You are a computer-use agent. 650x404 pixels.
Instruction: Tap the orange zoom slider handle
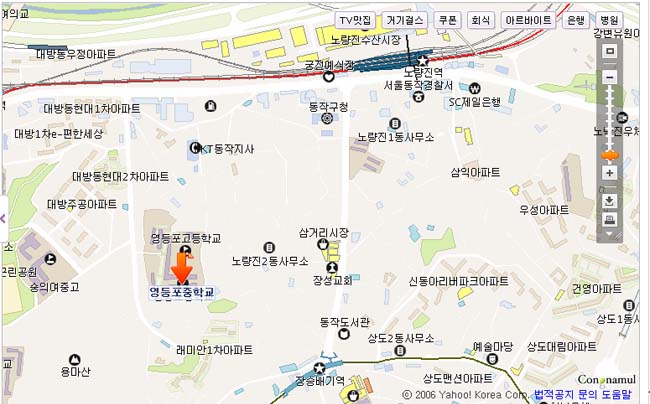click(x=609, y=157)
